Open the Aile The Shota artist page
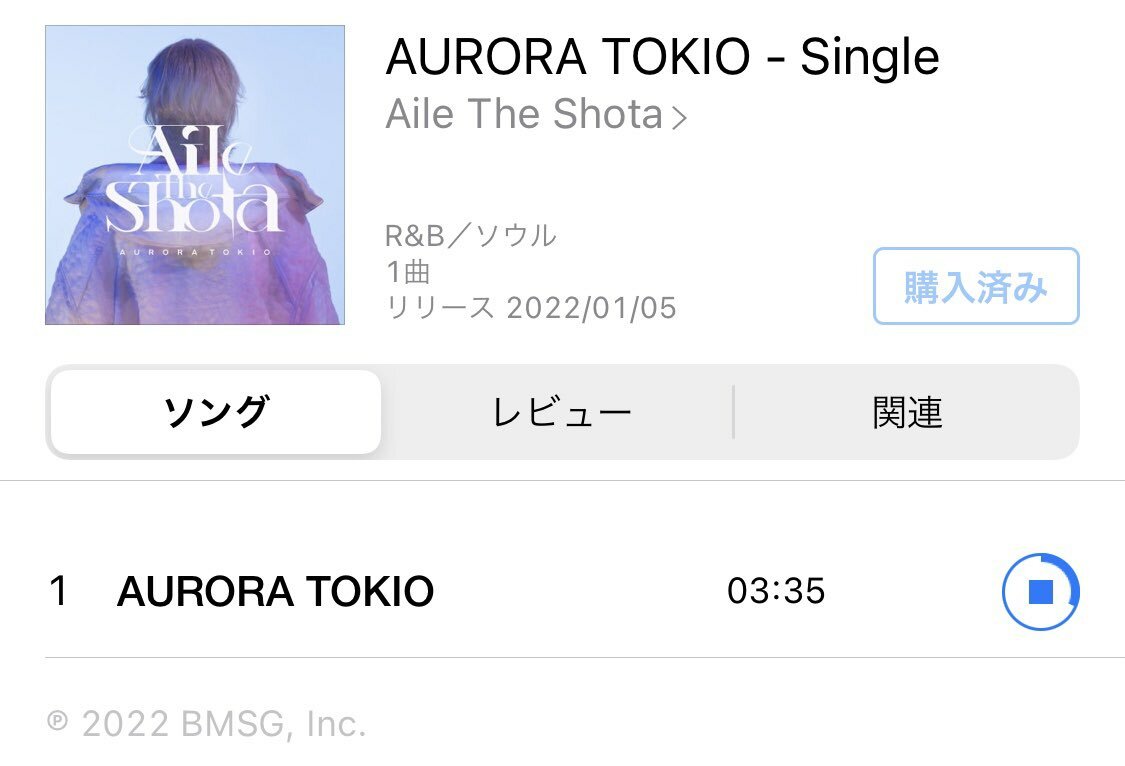 535,115
